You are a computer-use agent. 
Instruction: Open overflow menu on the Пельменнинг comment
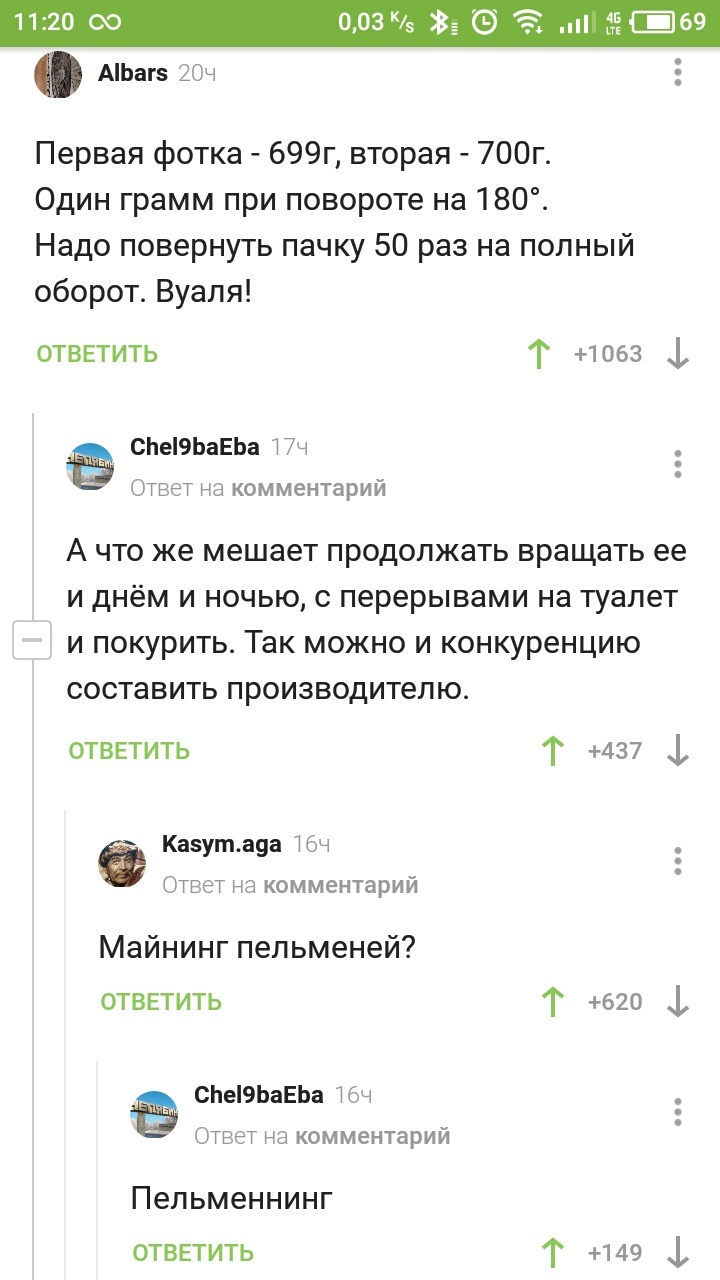[678, 1112]
